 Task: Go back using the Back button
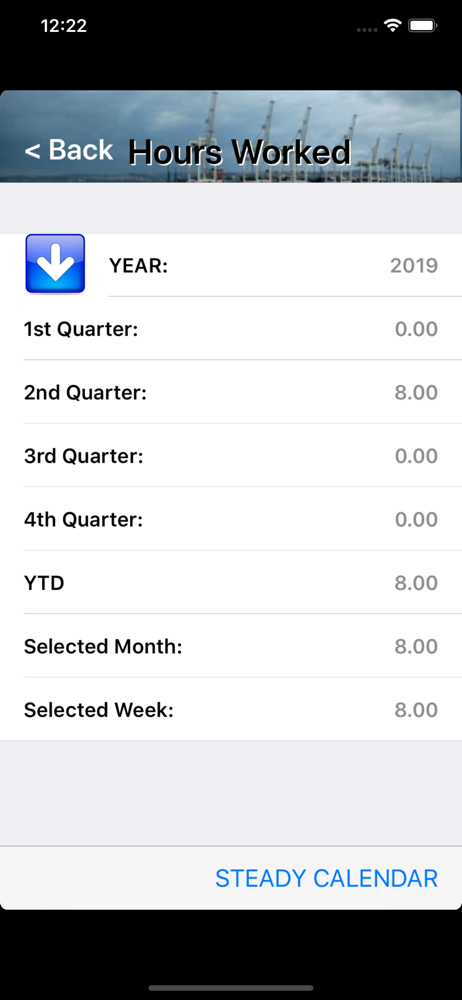coord(69,150)
